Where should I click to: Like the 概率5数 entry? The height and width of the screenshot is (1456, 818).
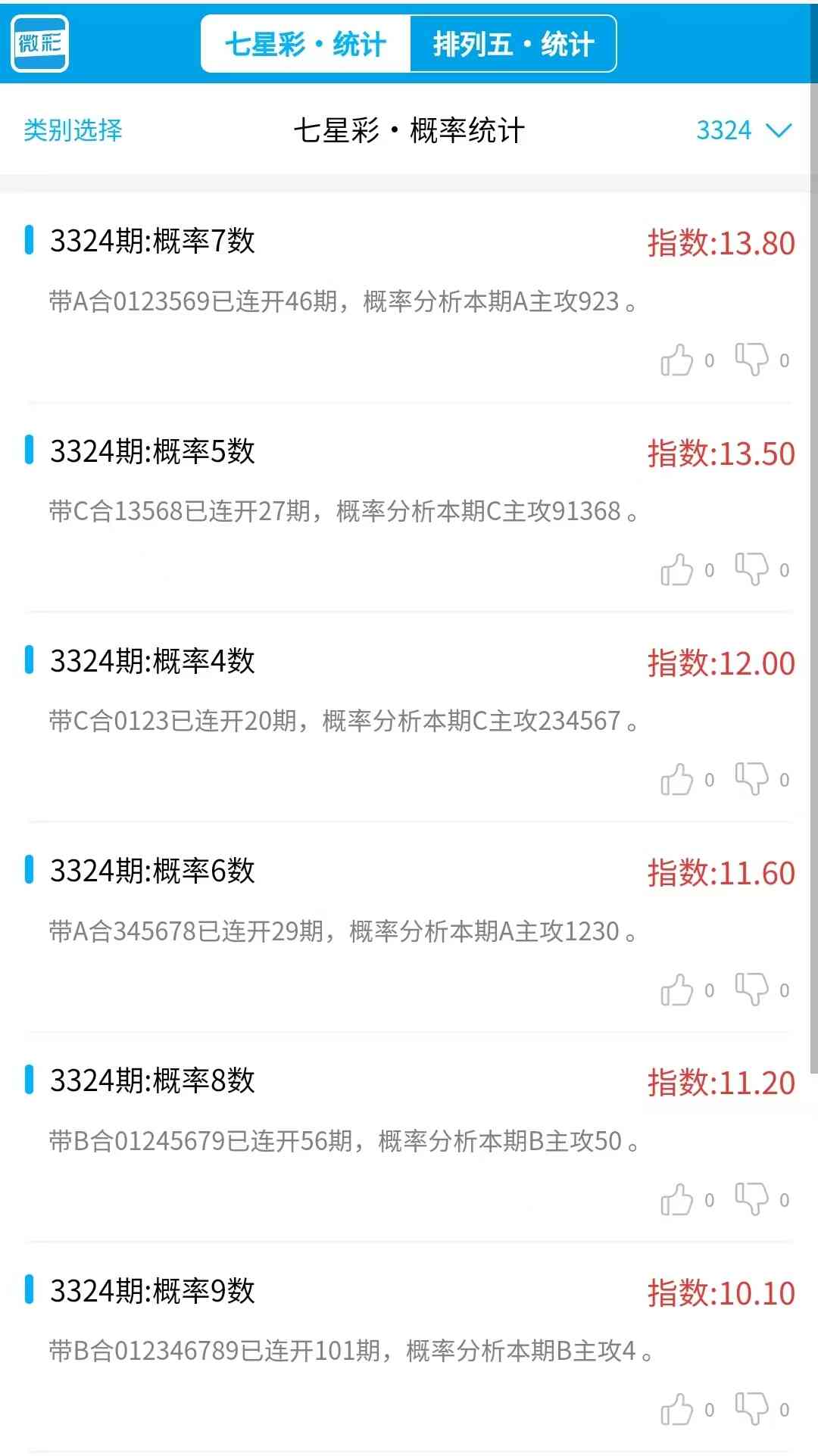tap(677, 569)
